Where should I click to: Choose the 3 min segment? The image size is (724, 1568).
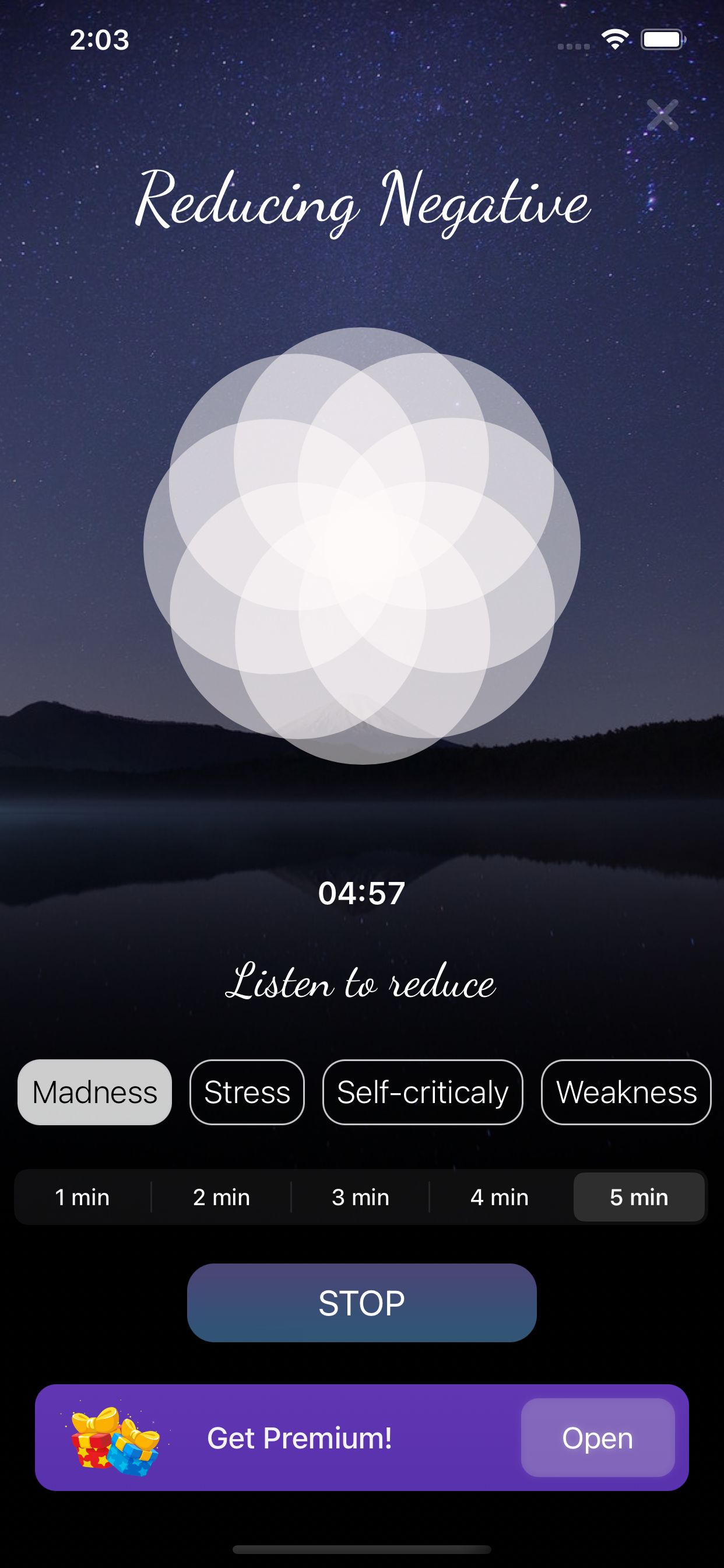pyautogui.click(x=360, y=1198)
